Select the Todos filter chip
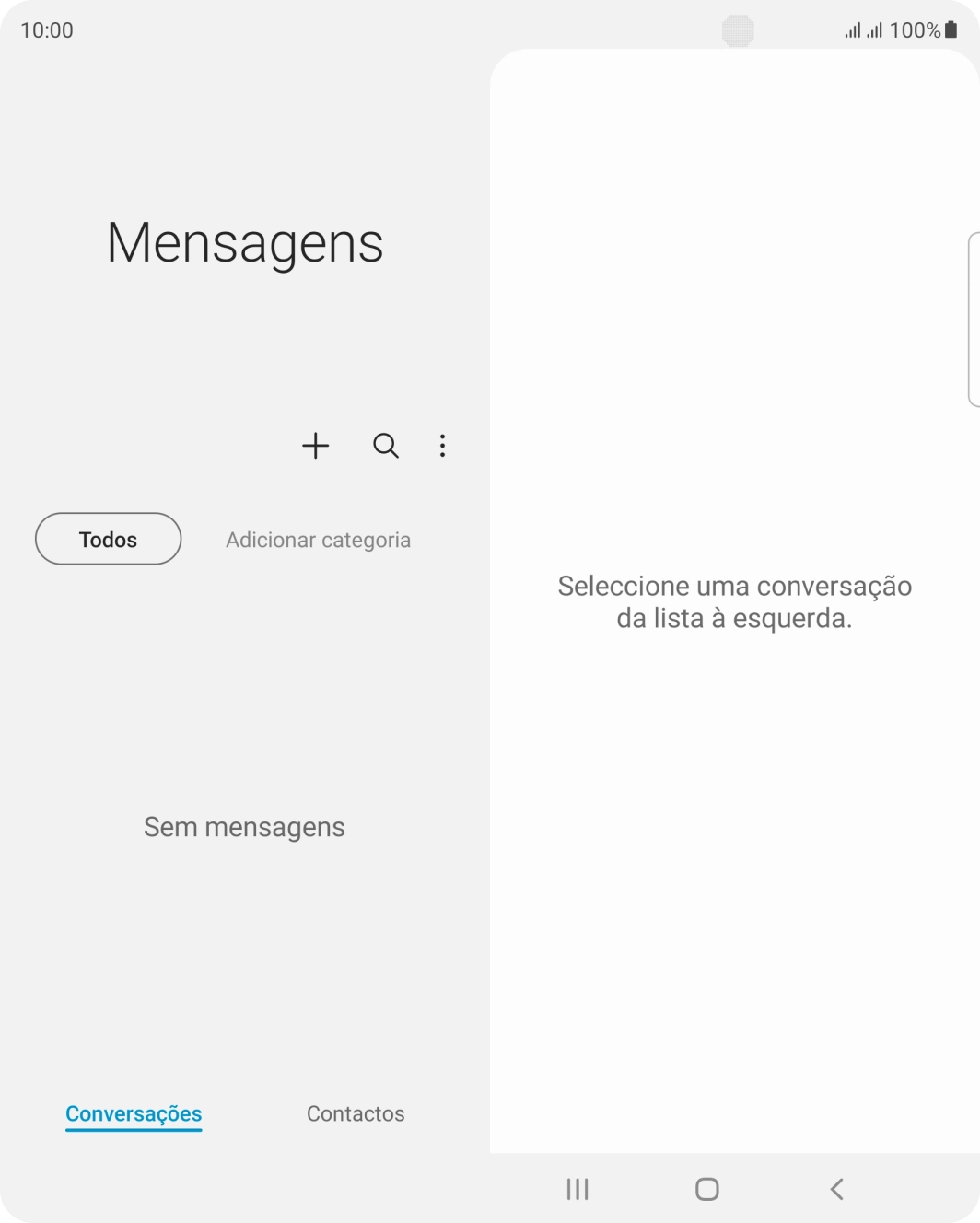980x1223 pixels. [107, 539]
